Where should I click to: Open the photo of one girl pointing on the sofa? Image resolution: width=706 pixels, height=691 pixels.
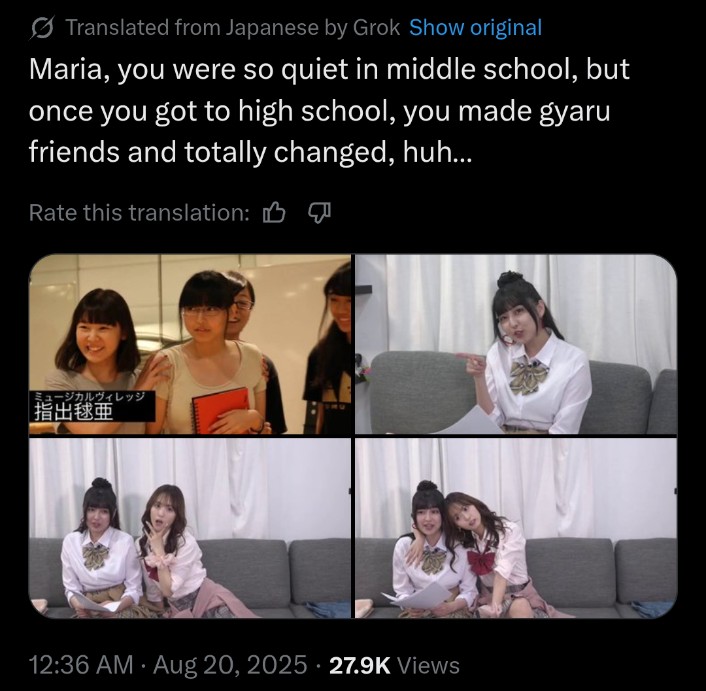(x=516, y=345)
